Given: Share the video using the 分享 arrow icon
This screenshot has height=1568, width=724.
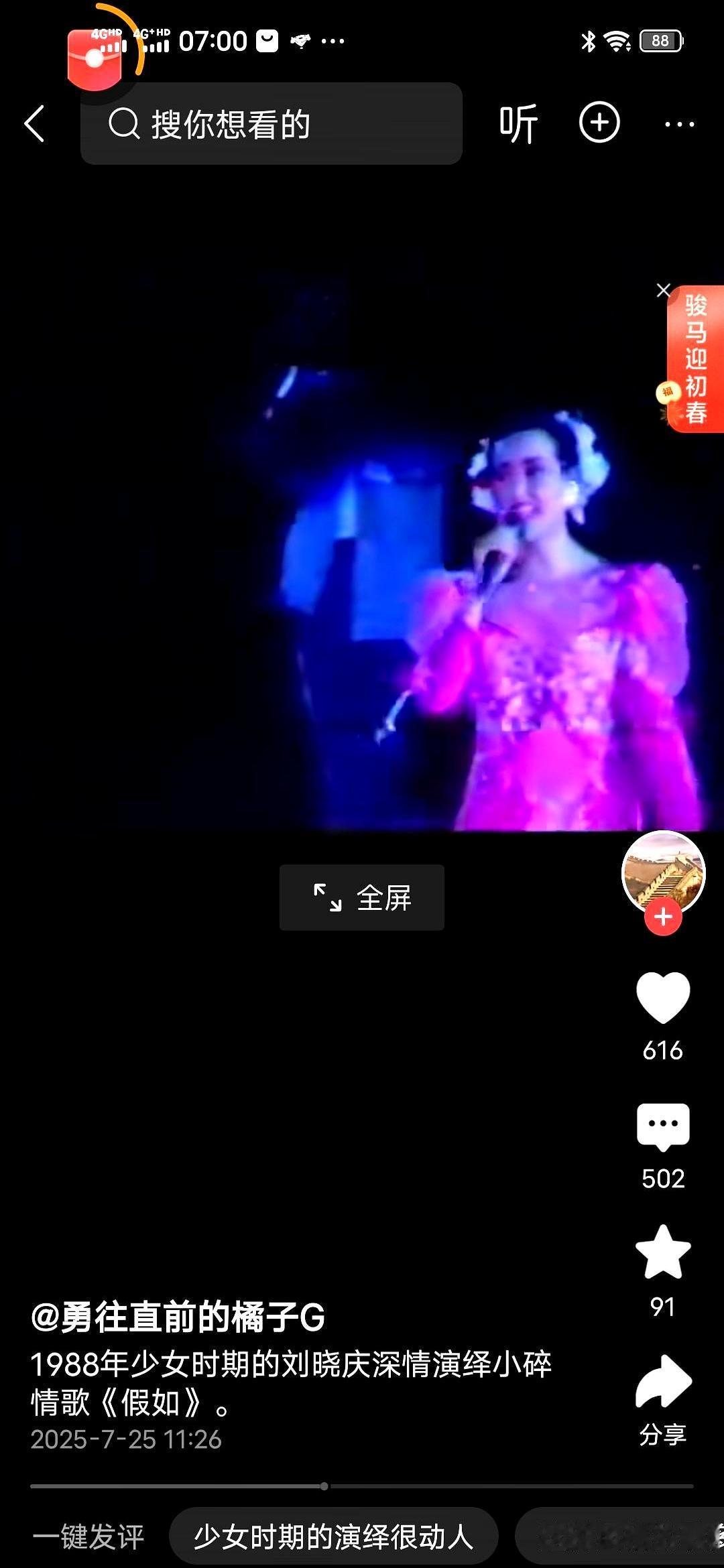Looking at the screenshot, I should tap(662, 1380).
